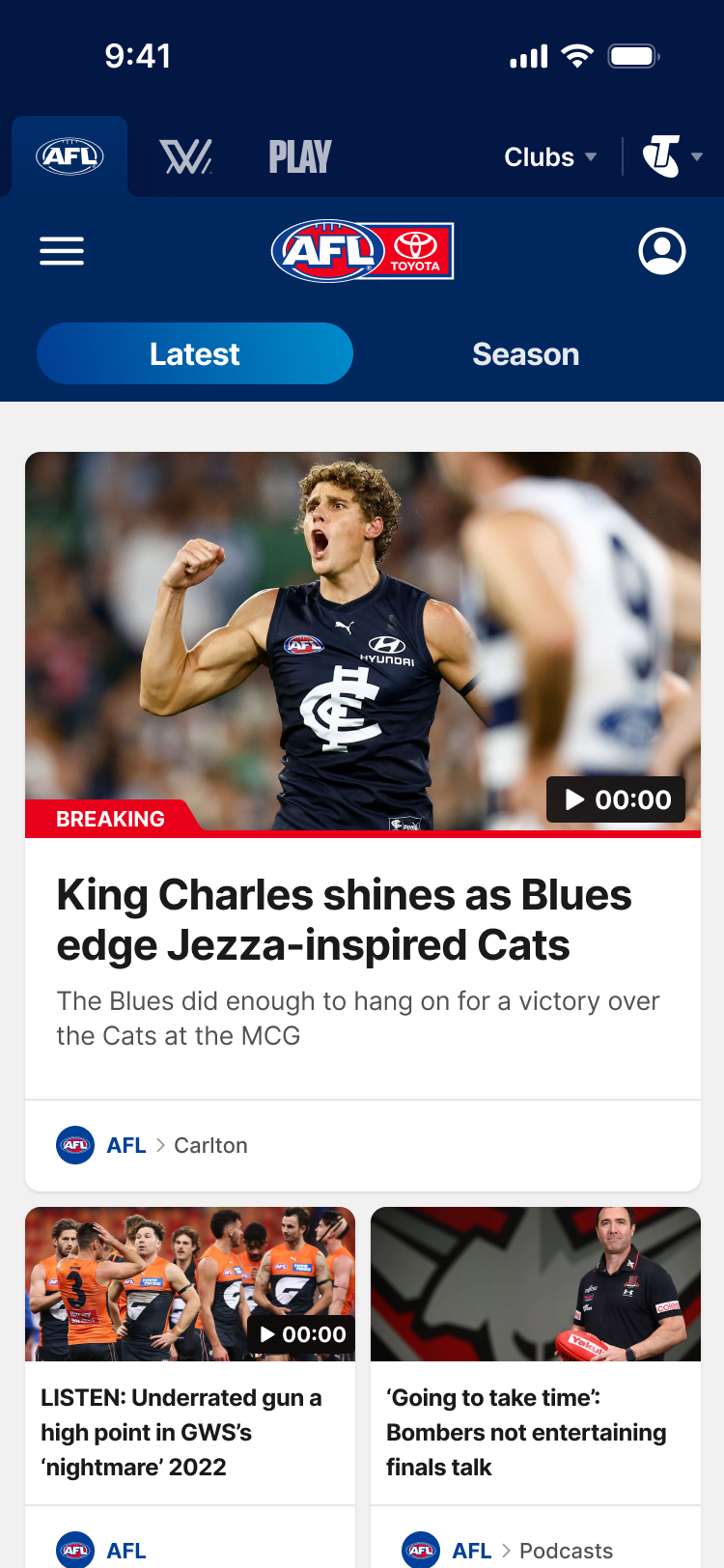Switch to the AFLW tab
Viewport: 724px width, 1568px height.
(185, 156)
